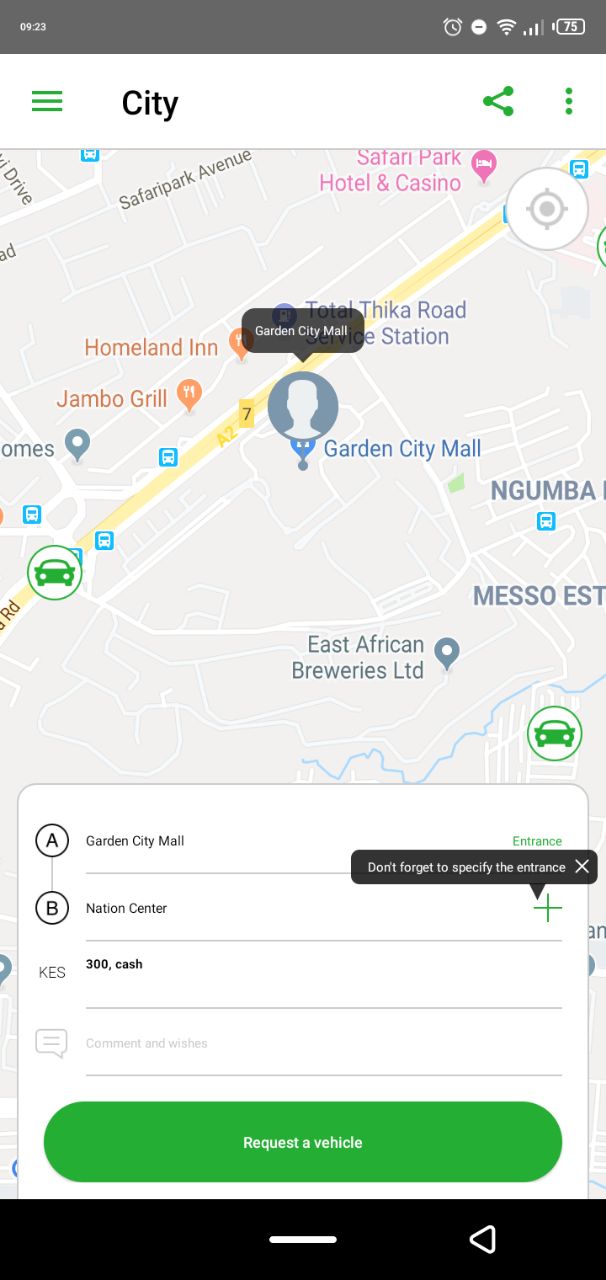Screen dimensions: 606x1280
Task: Specify the Entrance for pickup
Action: click(x=537, y=841)
